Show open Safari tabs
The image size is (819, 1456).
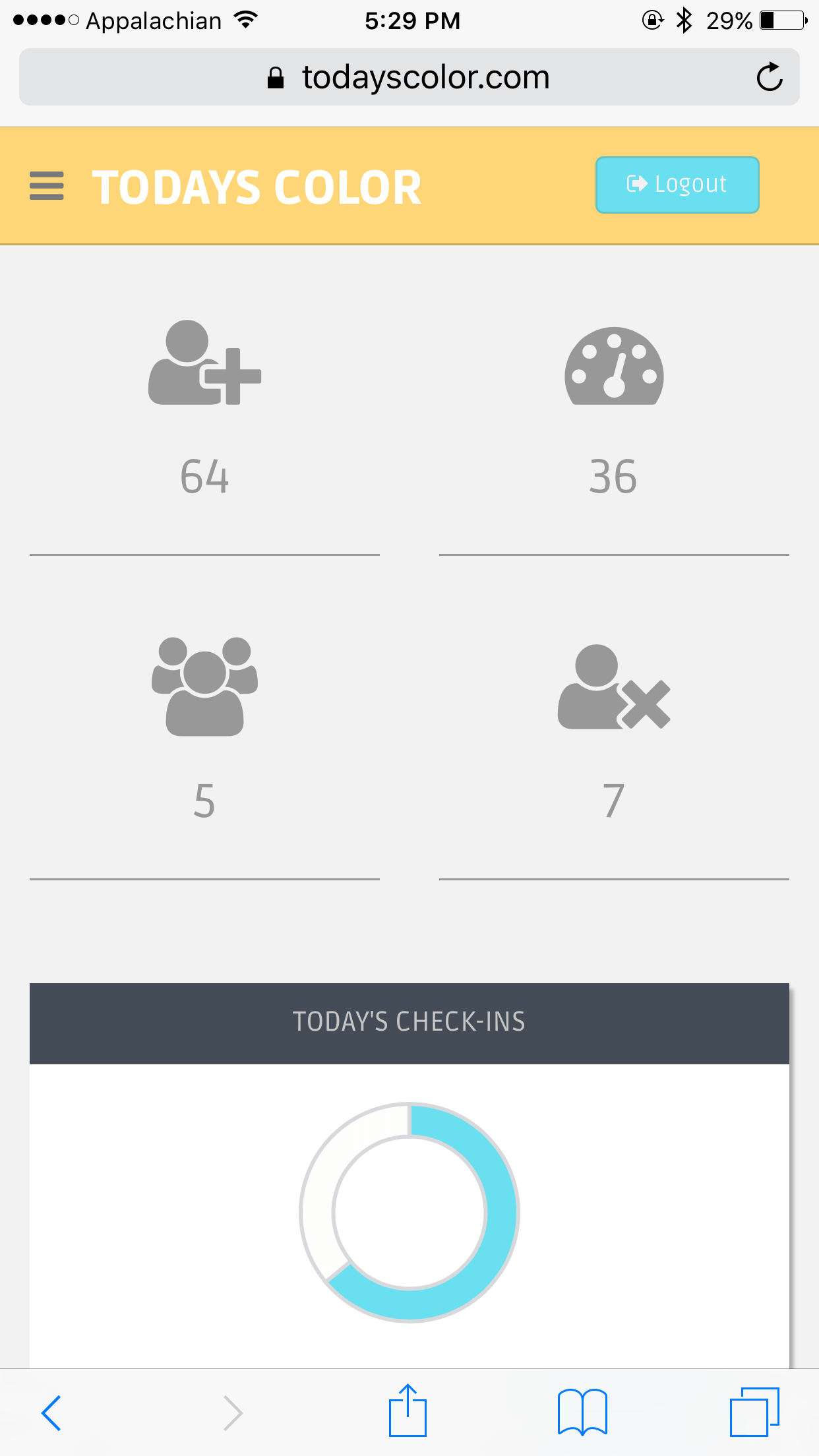754,1412
